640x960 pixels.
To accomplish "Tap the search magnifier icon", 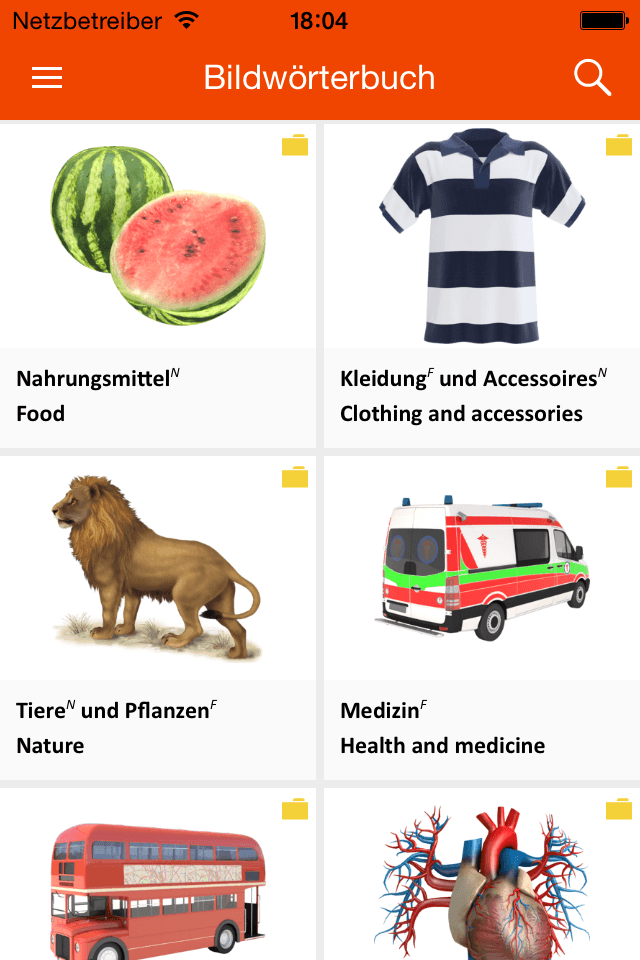I will coord(592,78).
